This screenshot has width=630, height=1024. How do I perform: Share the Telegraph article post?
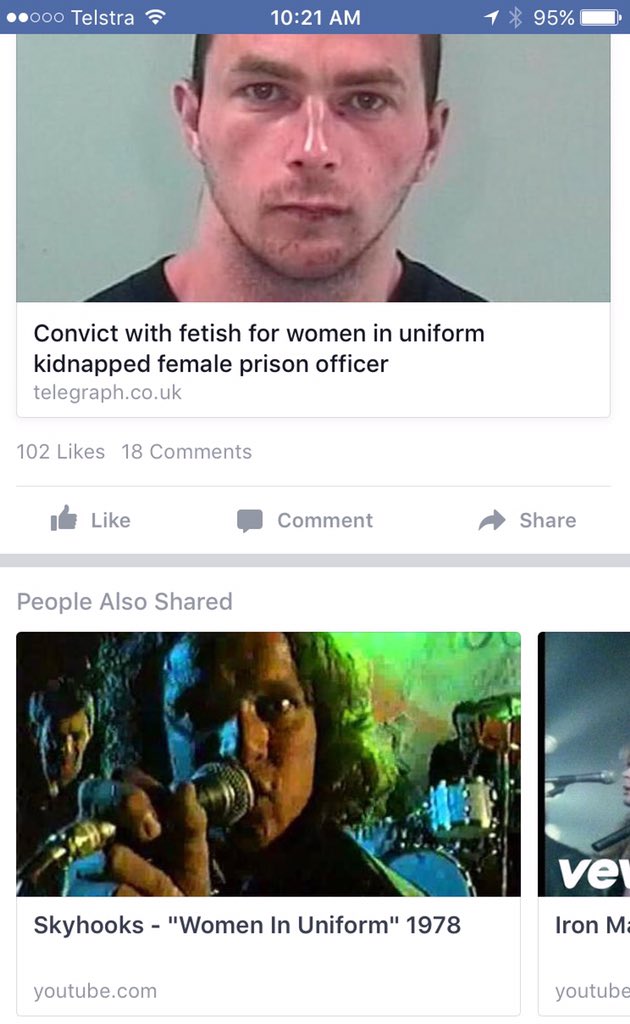[x=527, y=520]
